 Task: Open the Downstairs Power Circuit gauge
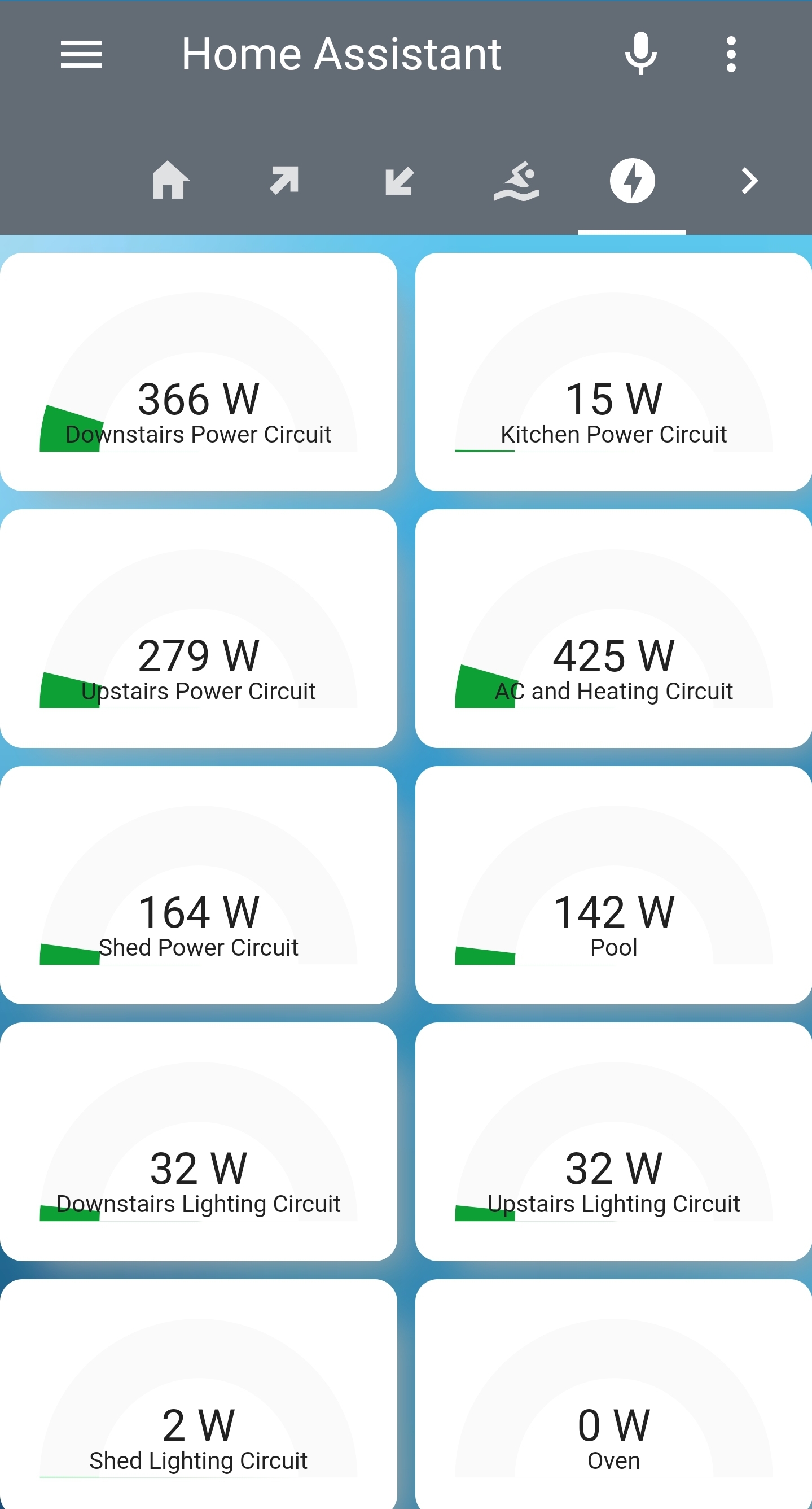point(199,372)
